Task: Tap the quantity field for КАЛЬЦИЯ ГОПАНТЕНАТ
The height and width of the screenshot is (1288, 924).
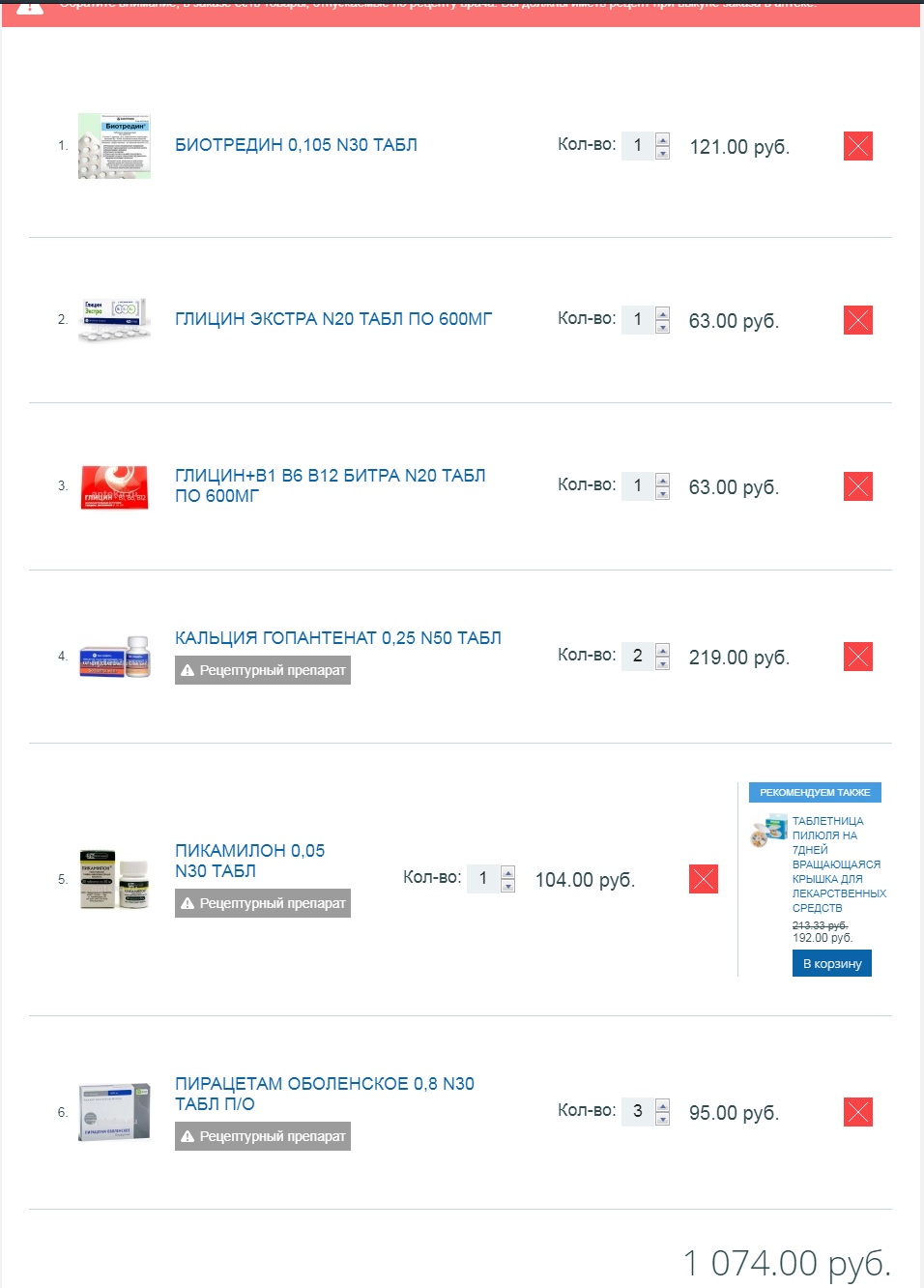Action: pyautogui.click(x=637, y=656)
